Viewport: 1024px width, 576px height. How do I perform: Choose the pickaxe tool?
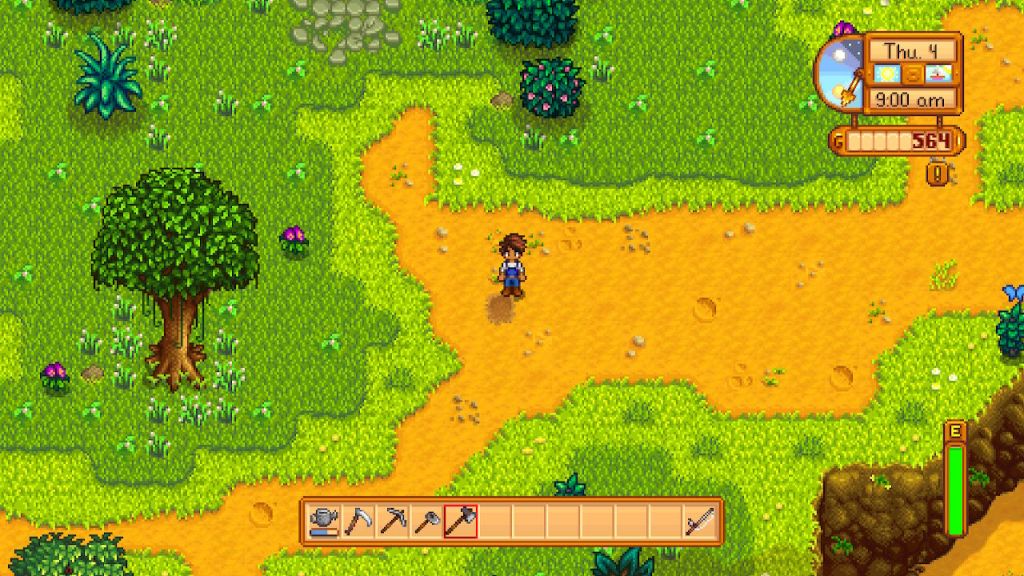click(393, 521)
